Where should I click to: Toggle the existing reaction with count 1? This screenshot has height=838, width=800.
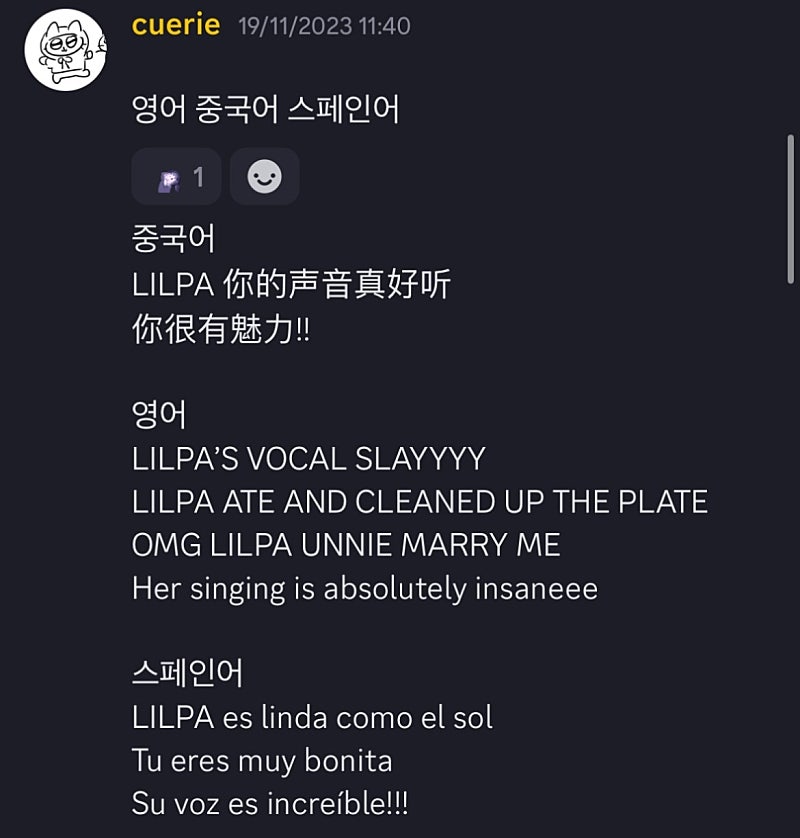tap(176, 177)
